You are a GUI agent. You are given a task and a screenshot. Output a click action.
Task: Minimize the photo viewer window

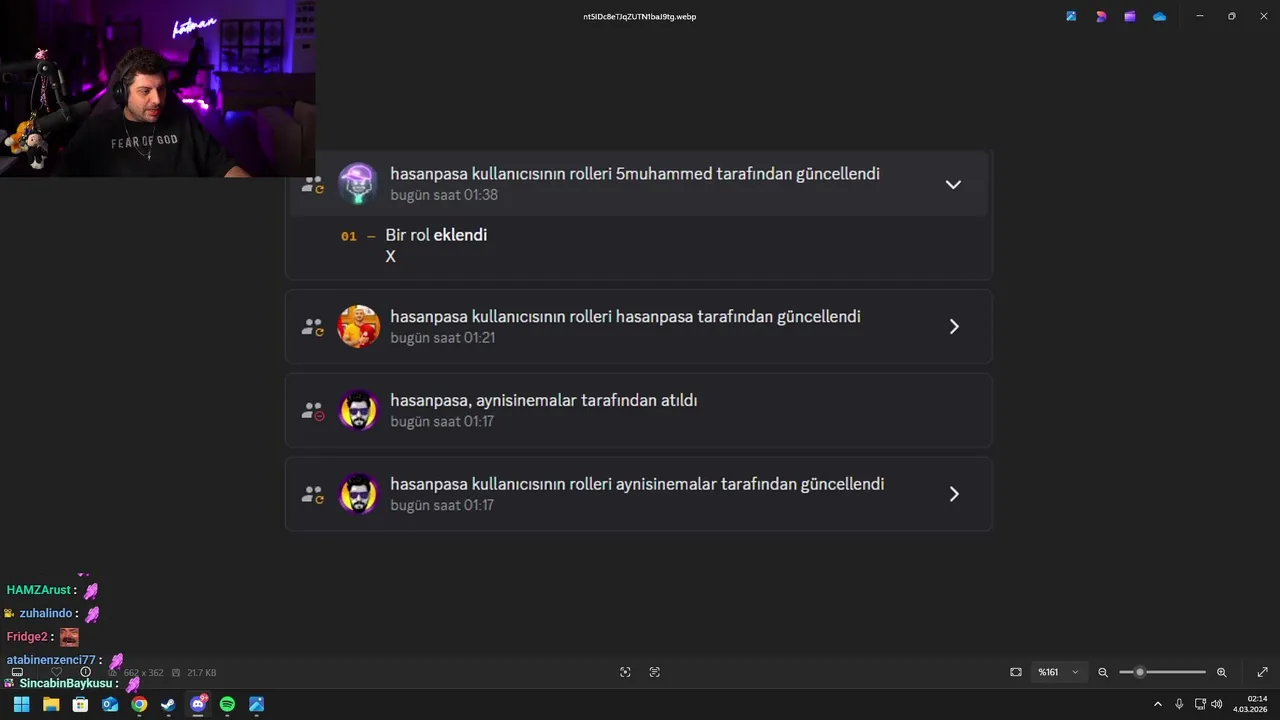(1200, 16)
